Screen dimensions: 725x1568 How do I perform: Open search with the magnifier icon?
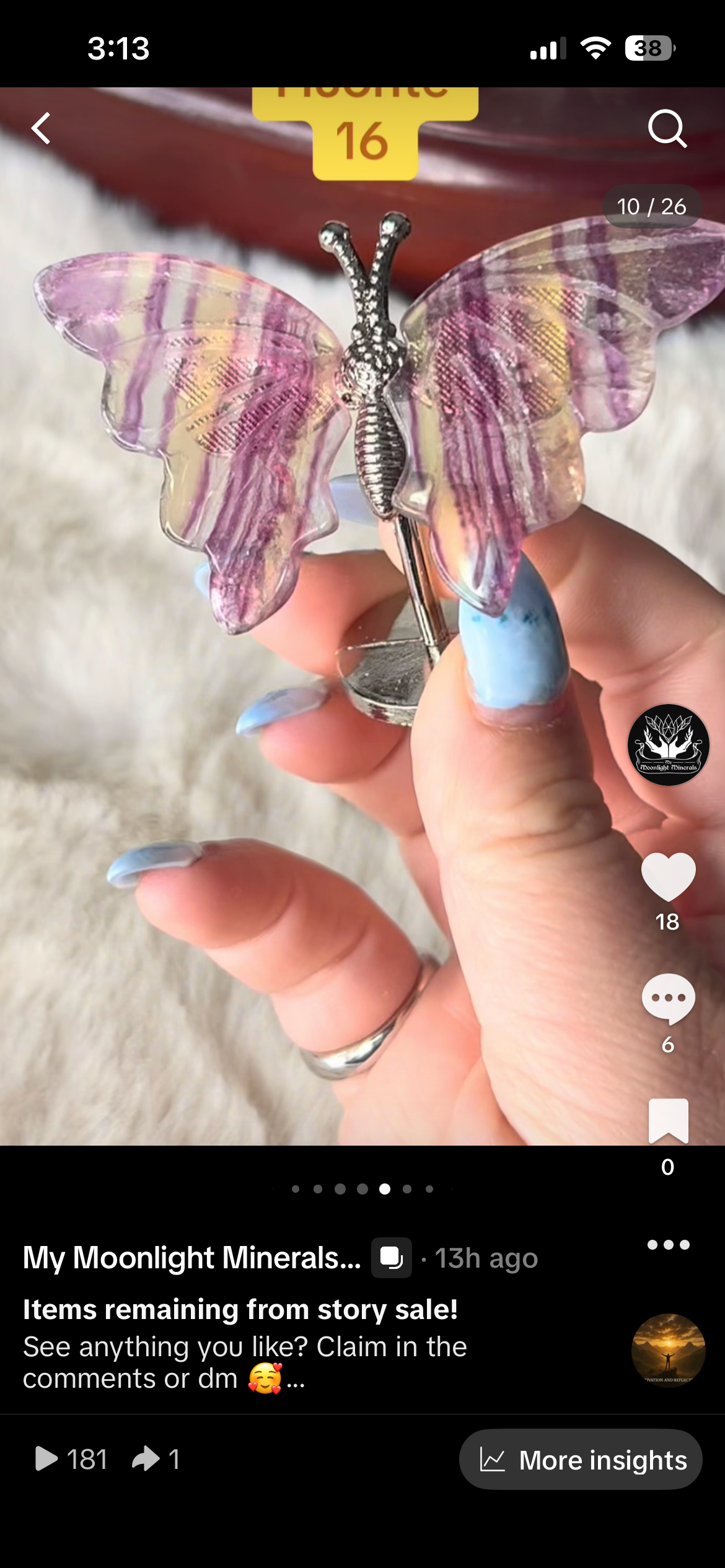click(667, 129)
